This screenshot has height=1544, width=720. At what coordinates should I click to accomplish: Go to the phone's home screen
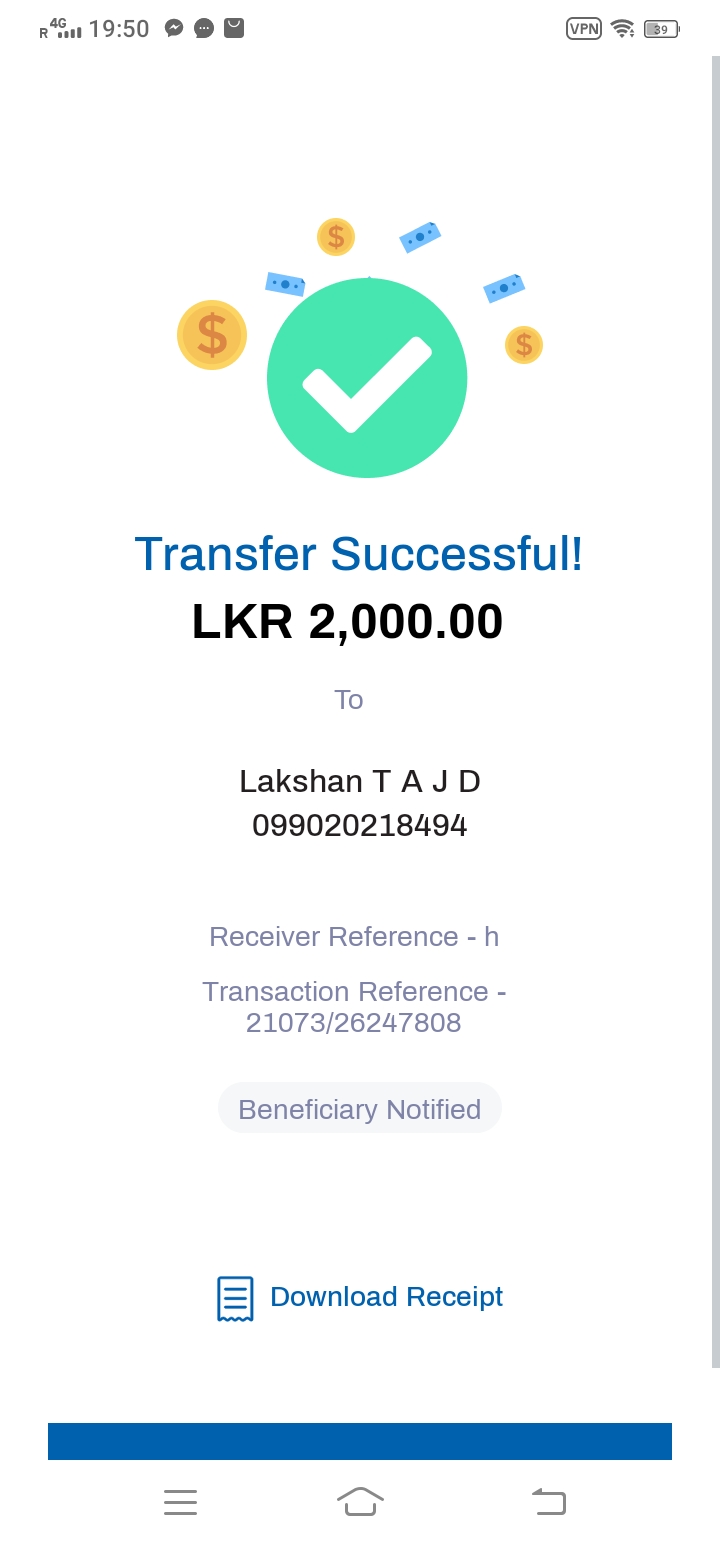tap(360, 1501)
